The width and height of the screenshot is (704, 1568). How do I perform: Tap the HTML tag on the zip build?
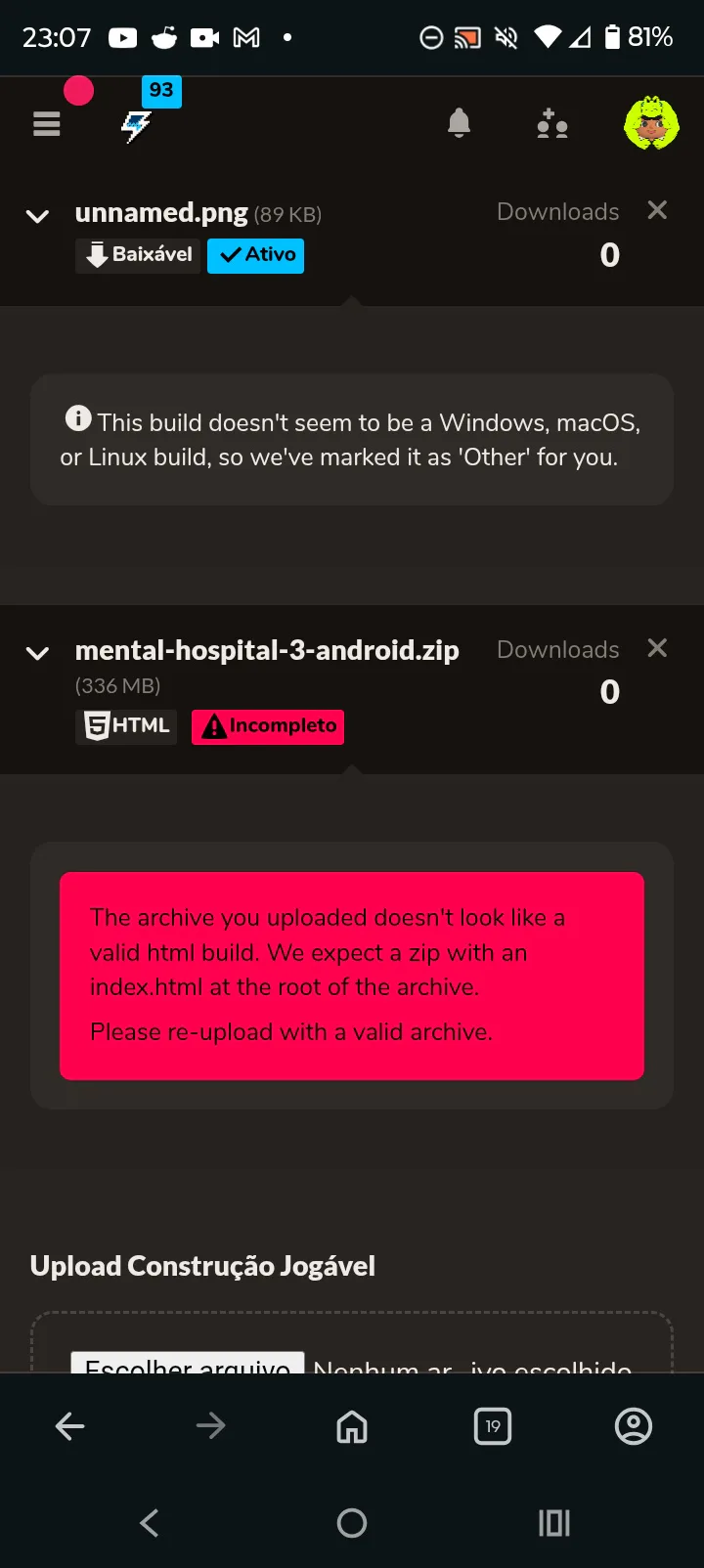coord(126,726)
